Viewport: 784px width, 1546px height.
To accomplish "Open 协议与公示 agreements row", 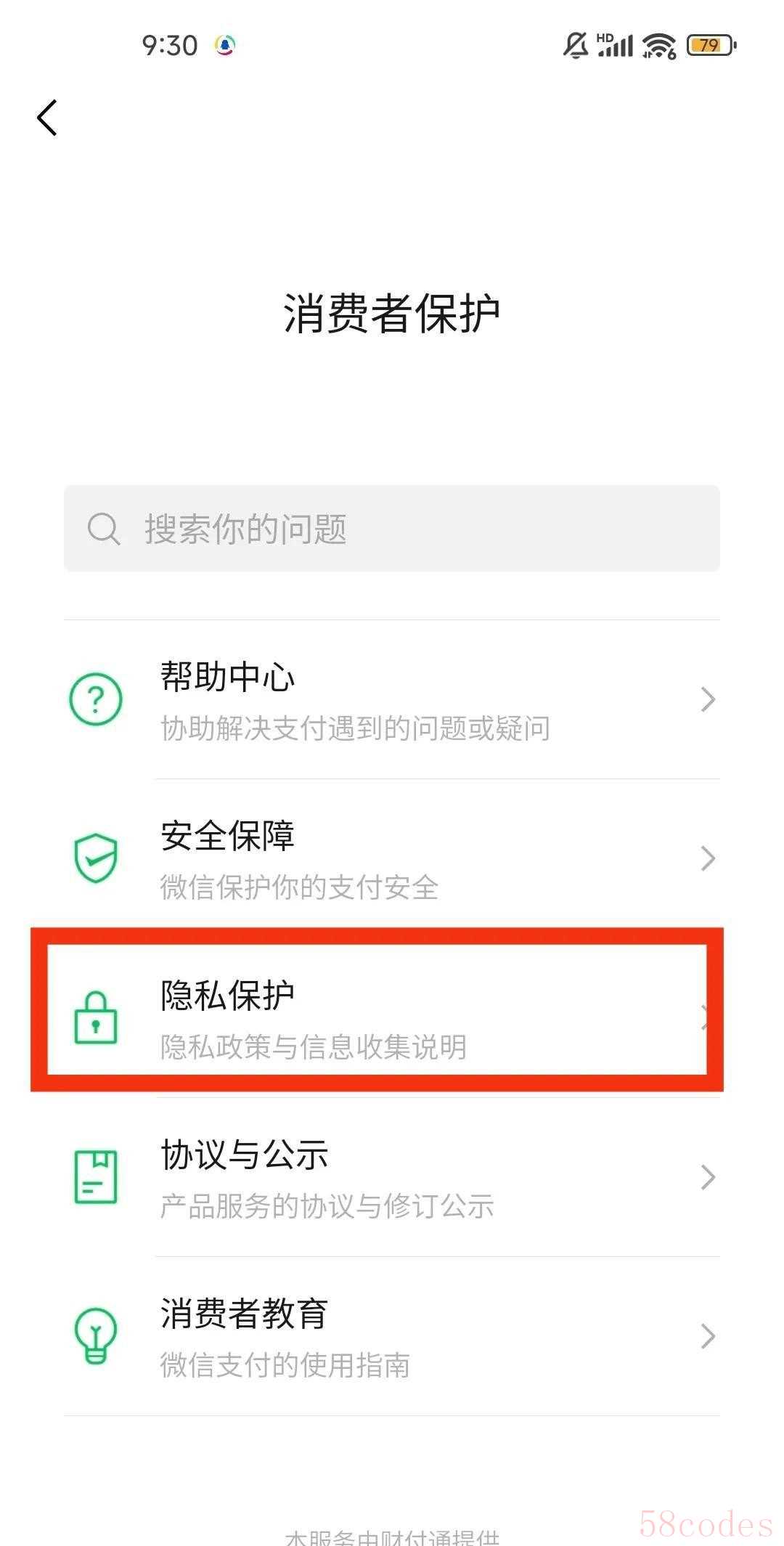I will [x=392, y=1177].
